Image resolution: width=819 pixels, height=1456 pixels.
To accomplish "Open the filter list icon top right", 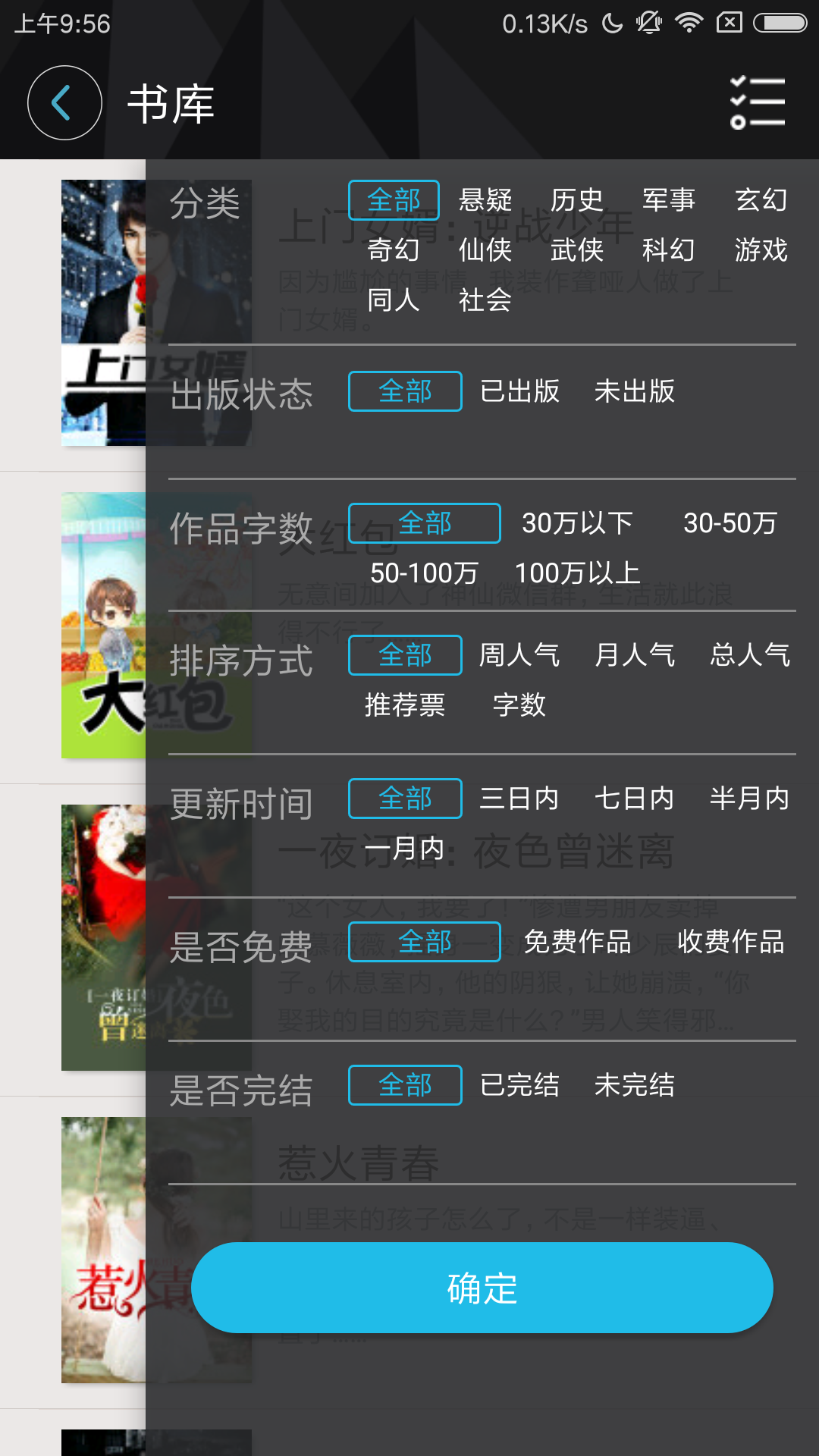I will [756, 101].
